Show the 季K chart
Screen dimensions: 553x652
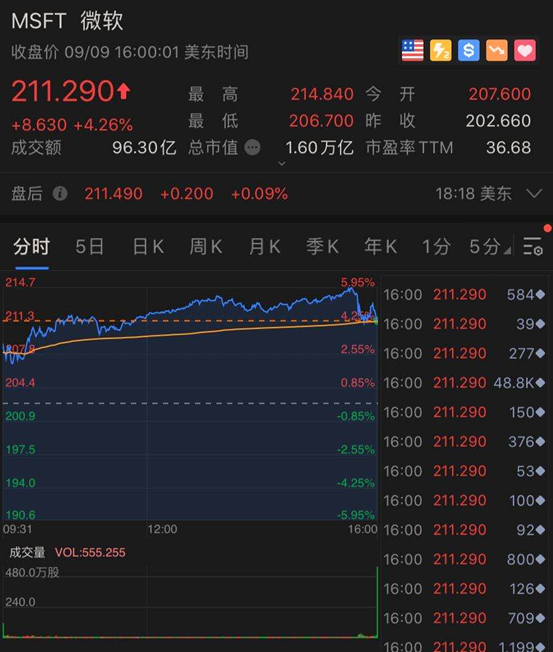click(x=322, y=247)
